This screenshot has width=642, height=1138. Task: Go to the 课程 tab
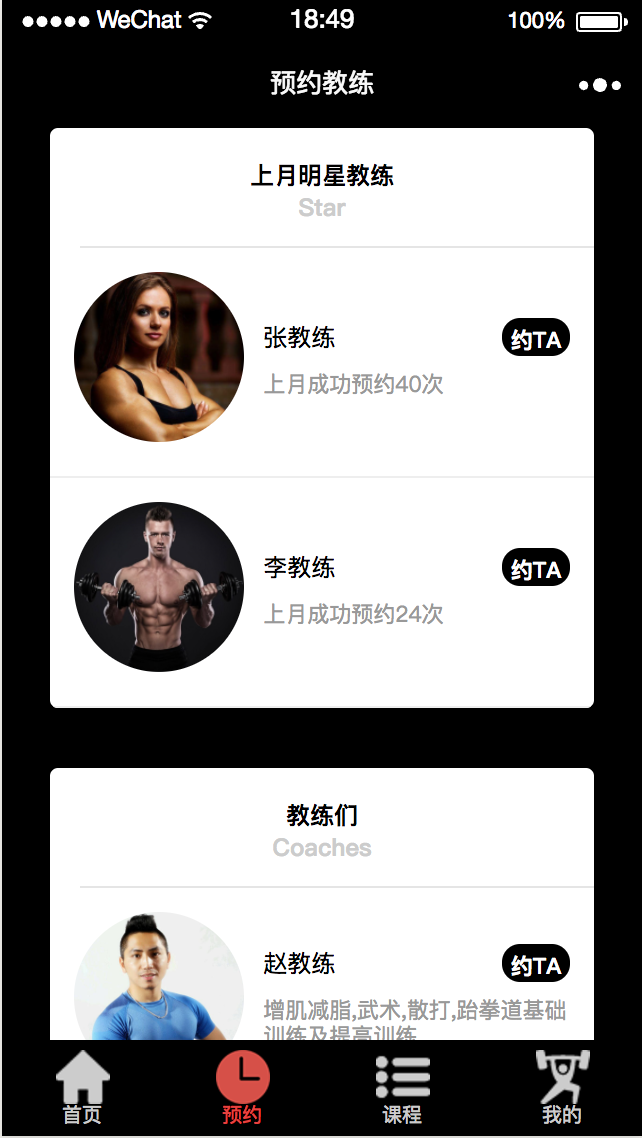(x=402, y=1090)
